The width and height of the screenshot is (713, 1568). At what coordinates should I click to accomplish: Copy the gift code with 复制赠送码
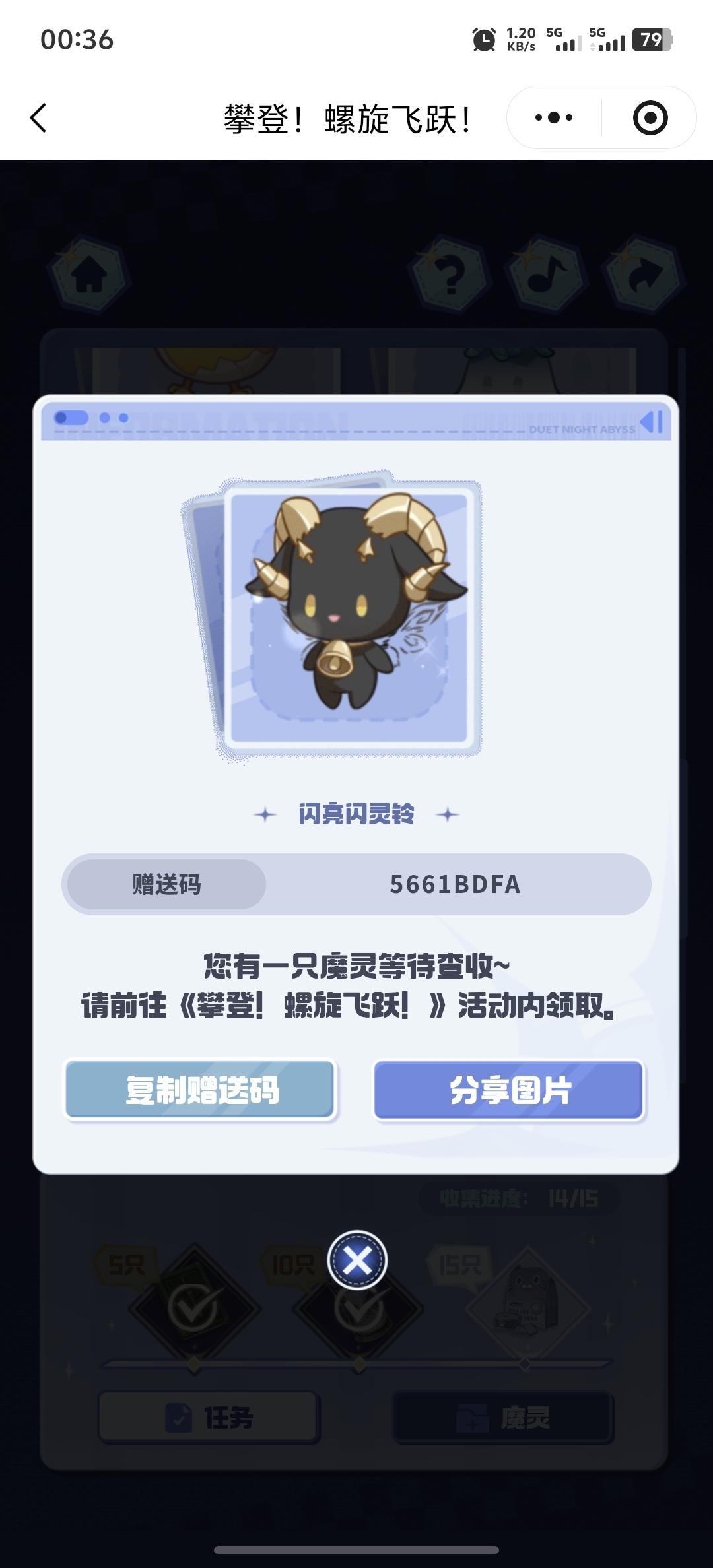[x=201, y=1090]
